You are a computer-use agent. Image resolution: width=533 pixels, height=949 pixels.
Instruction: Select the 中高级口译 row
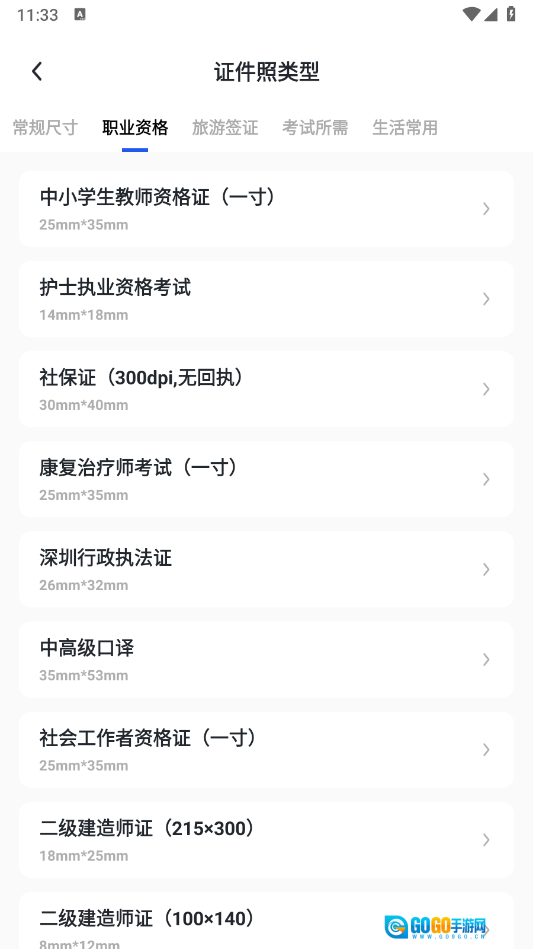point(266,660)
